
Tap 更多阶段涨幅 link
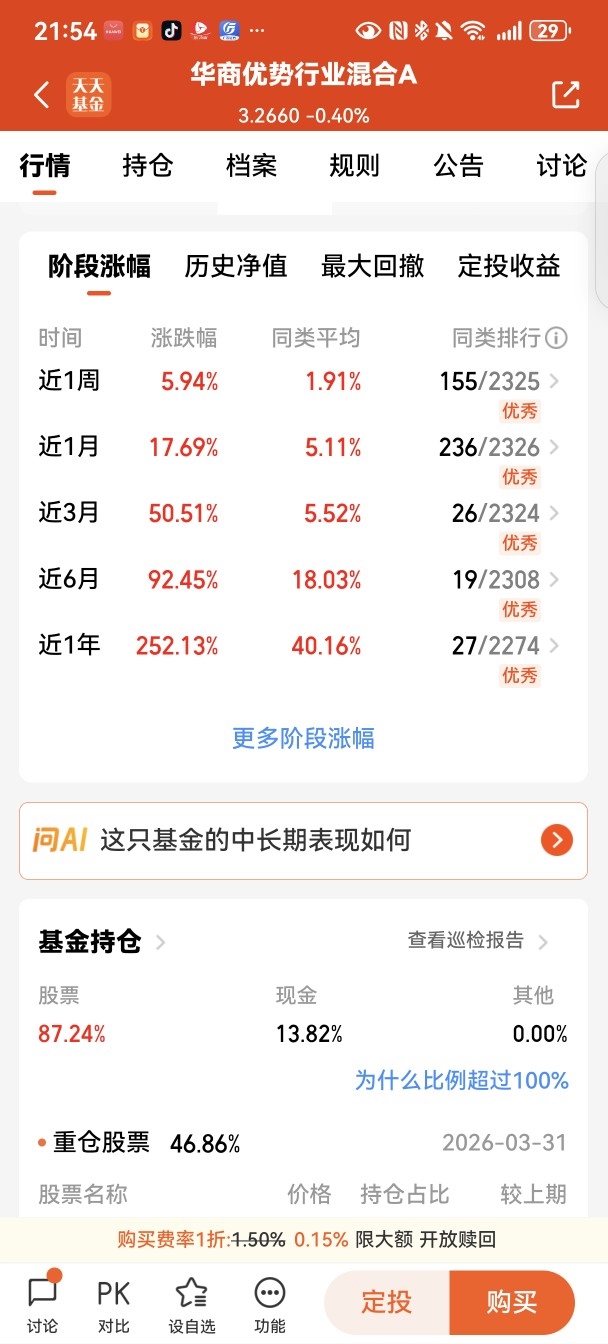pyautogui.click(x=304, y=739)
